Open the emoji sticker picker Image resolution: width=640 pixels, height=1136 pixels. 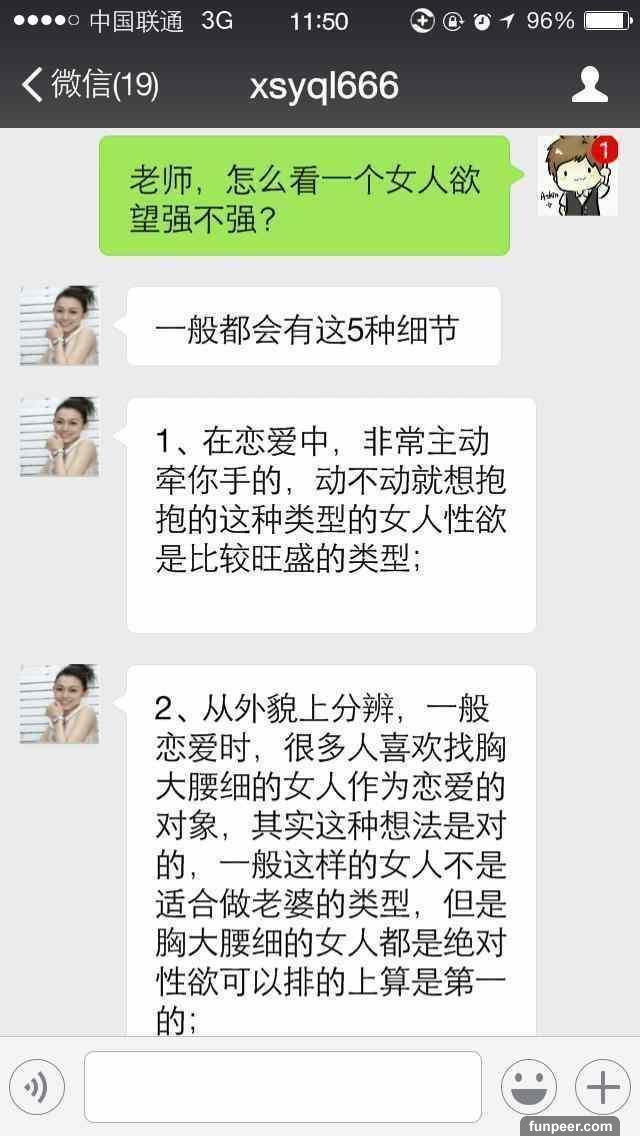528,1086
